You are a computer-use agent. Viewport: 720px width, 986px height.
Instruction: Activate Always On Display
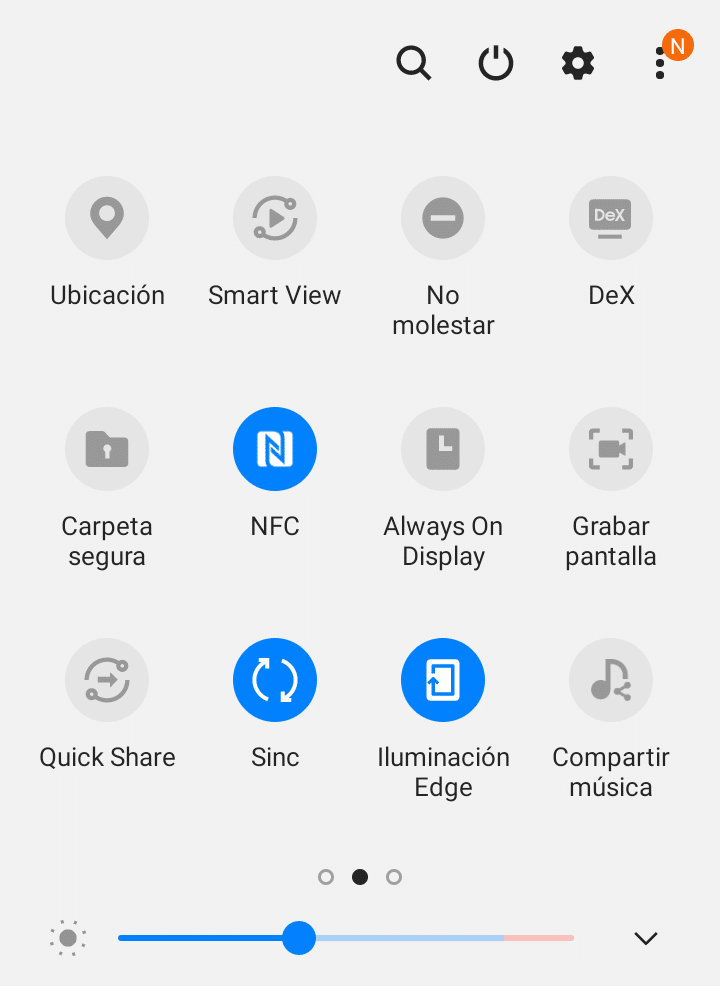coord(443,449)
